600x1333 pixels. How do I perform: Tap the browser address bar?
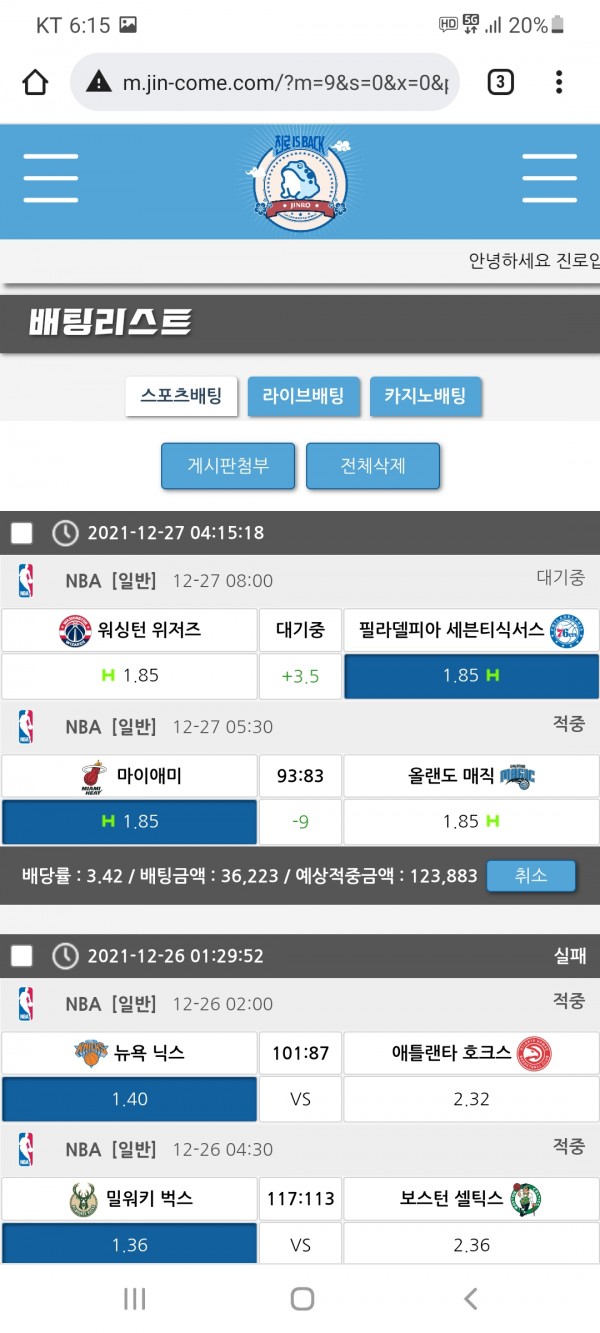(x=265, y=82)
